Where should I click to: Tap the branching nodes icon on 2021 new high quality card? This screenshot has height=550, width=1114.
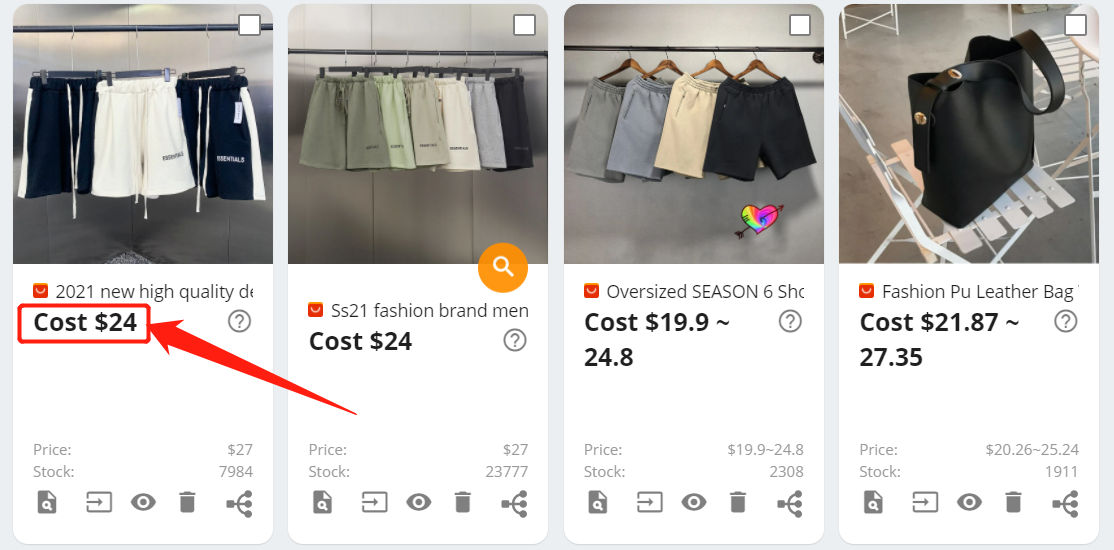click(239, 504)
